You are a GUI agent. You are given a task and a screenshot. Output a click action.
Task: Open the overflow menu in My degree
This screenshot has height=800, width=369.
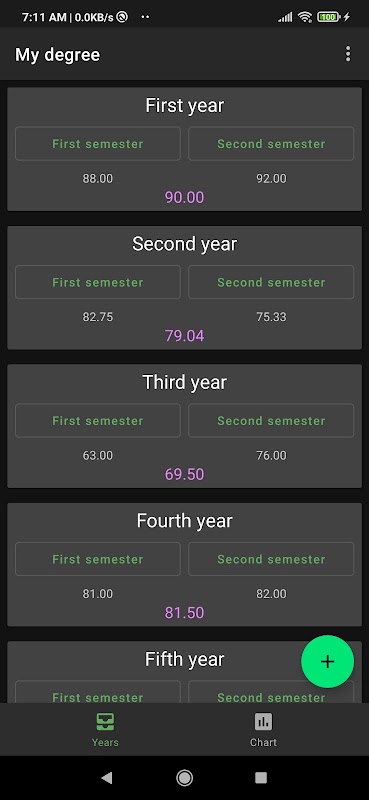point(348,54)
